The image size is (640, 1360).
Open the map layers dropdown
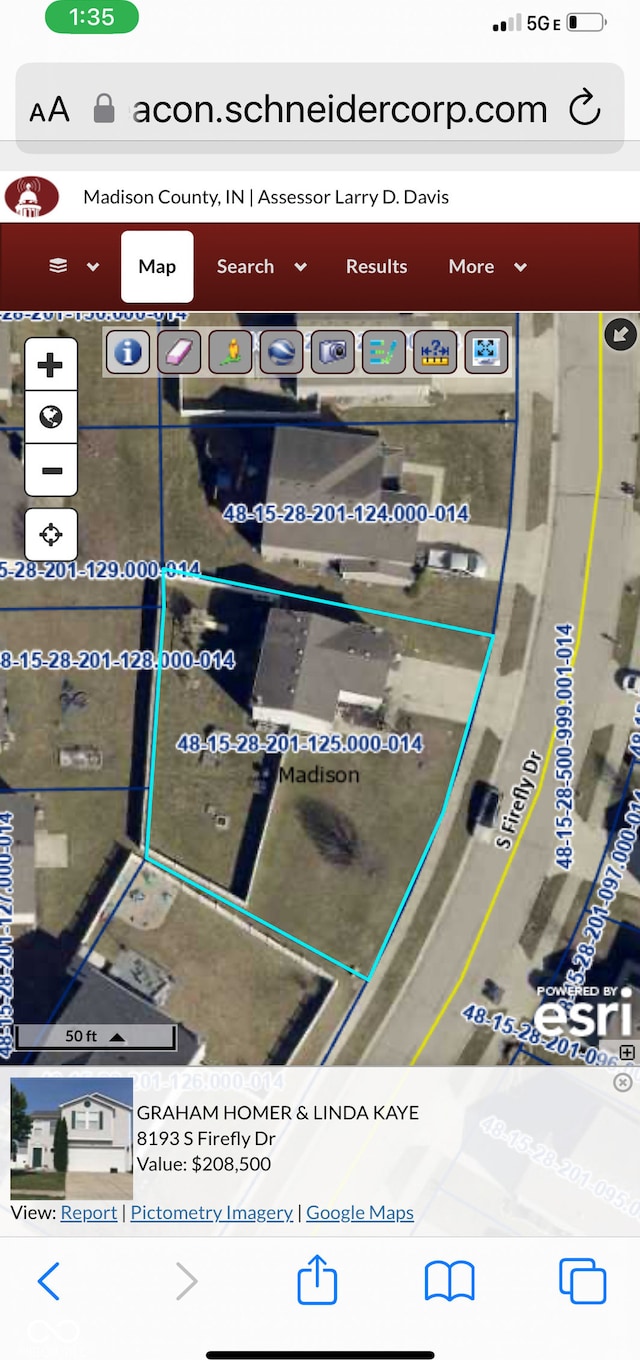74,266
